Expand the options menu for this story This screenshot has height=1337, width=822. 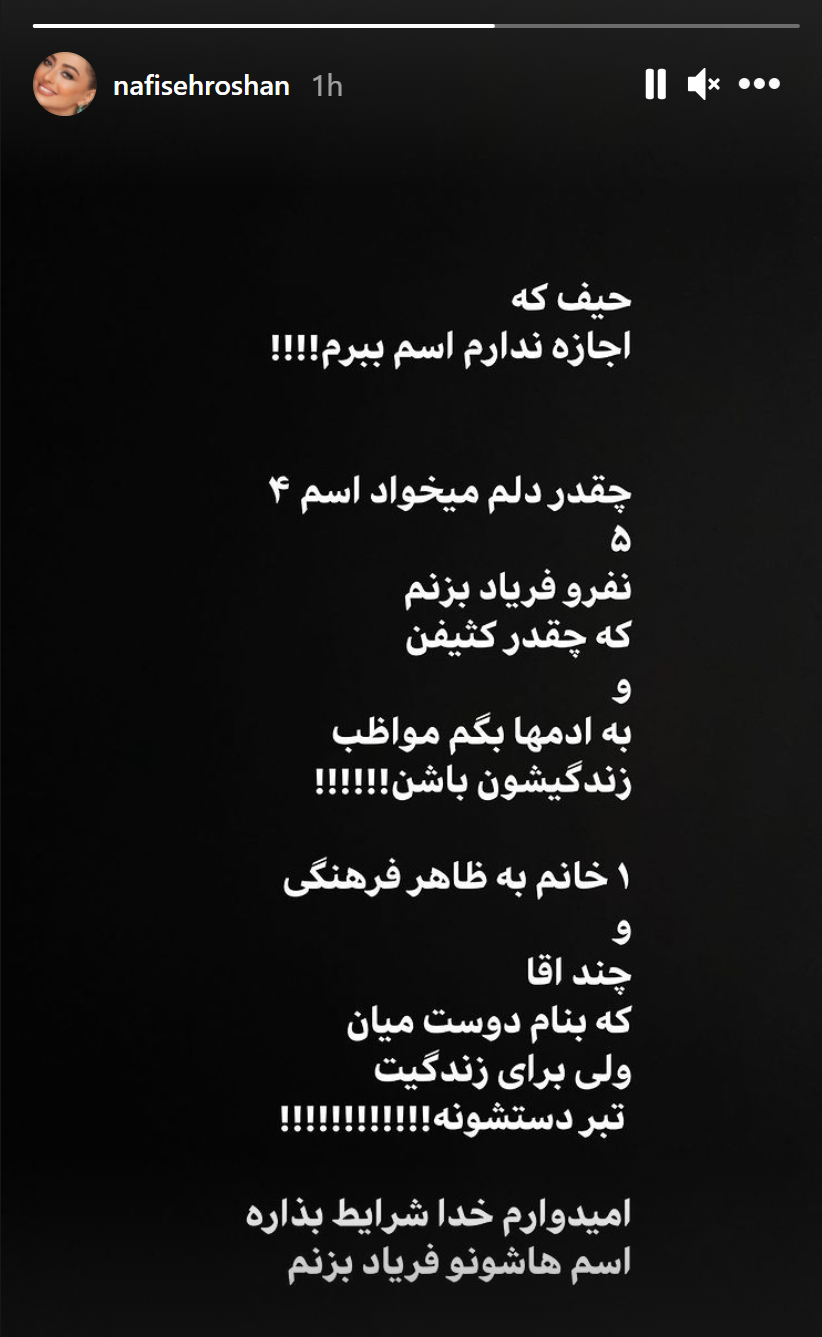760,86
